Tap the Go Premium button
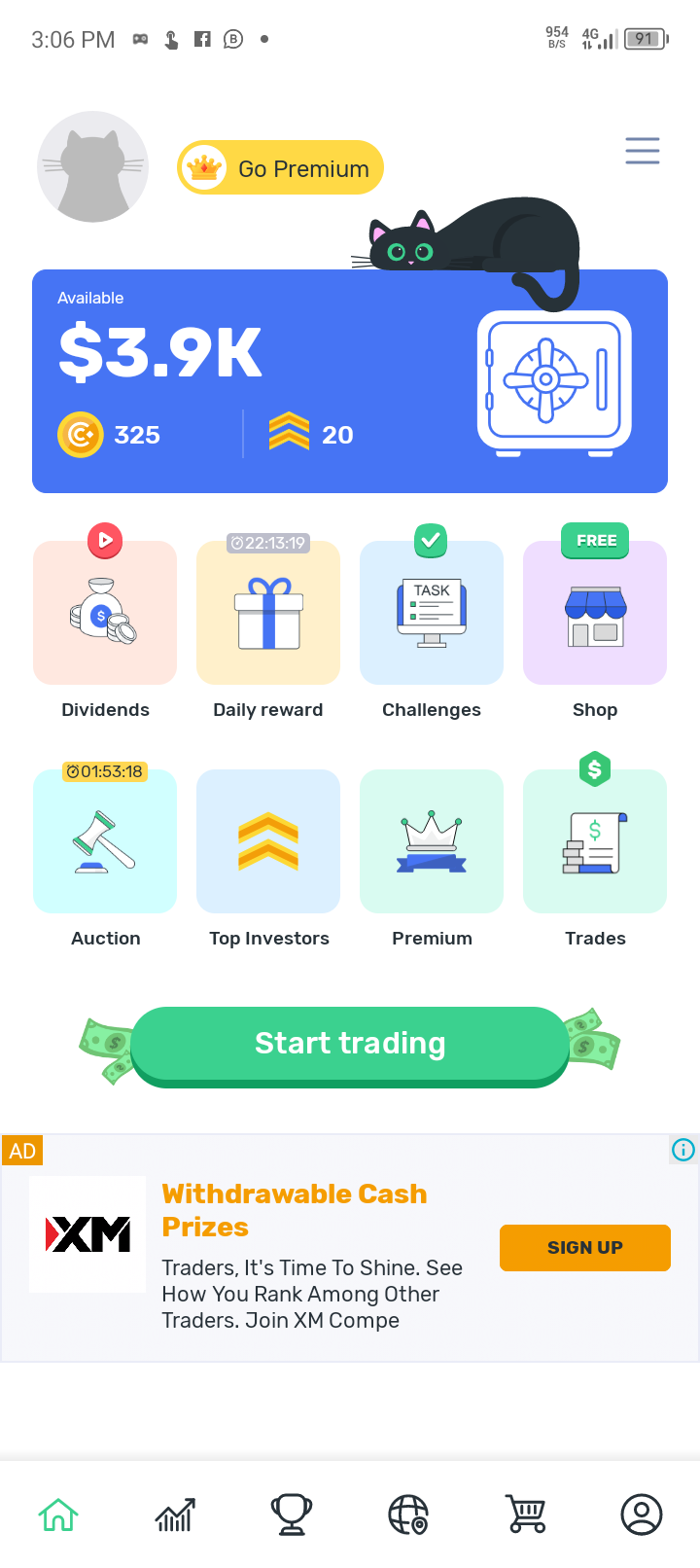 point(281,168)
